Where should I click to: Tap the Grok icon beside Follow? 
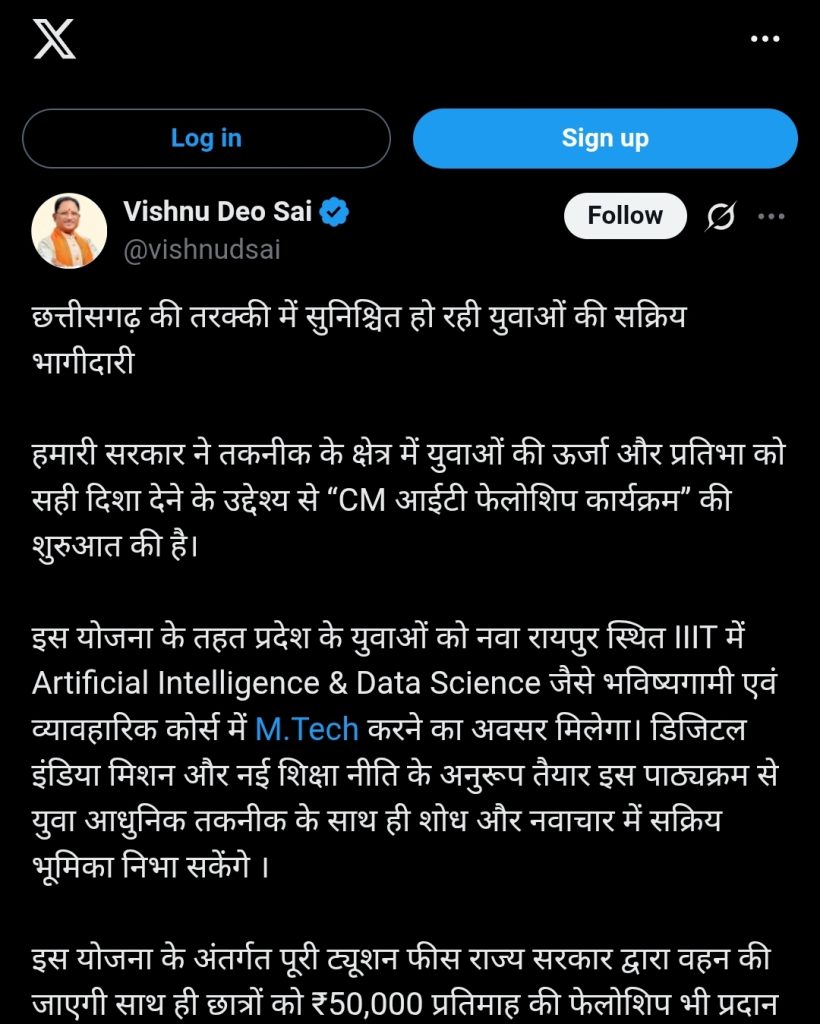click(721, 216)
